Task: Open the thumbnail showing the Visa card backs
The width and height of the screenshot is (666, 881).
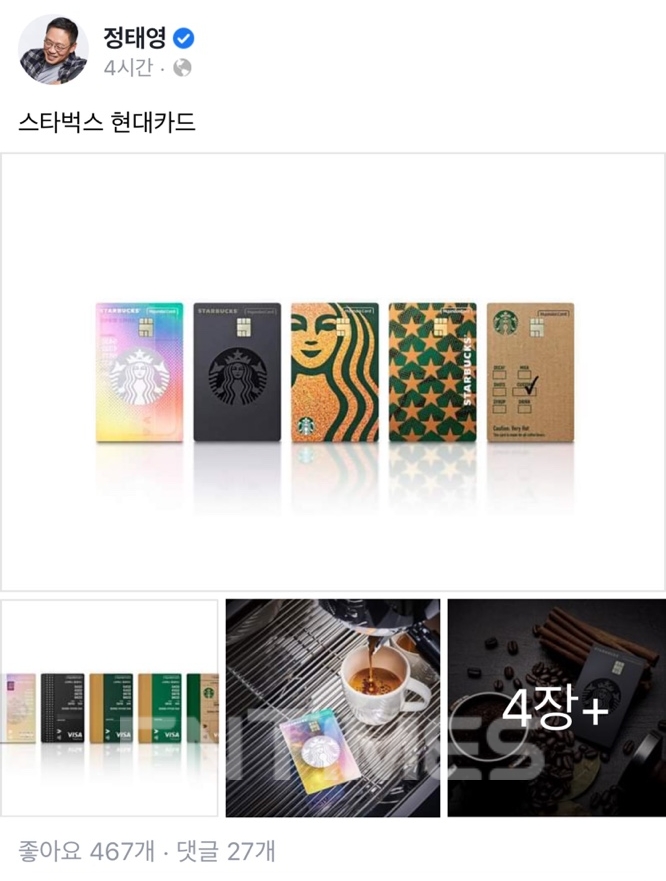Action: (109, 708)
